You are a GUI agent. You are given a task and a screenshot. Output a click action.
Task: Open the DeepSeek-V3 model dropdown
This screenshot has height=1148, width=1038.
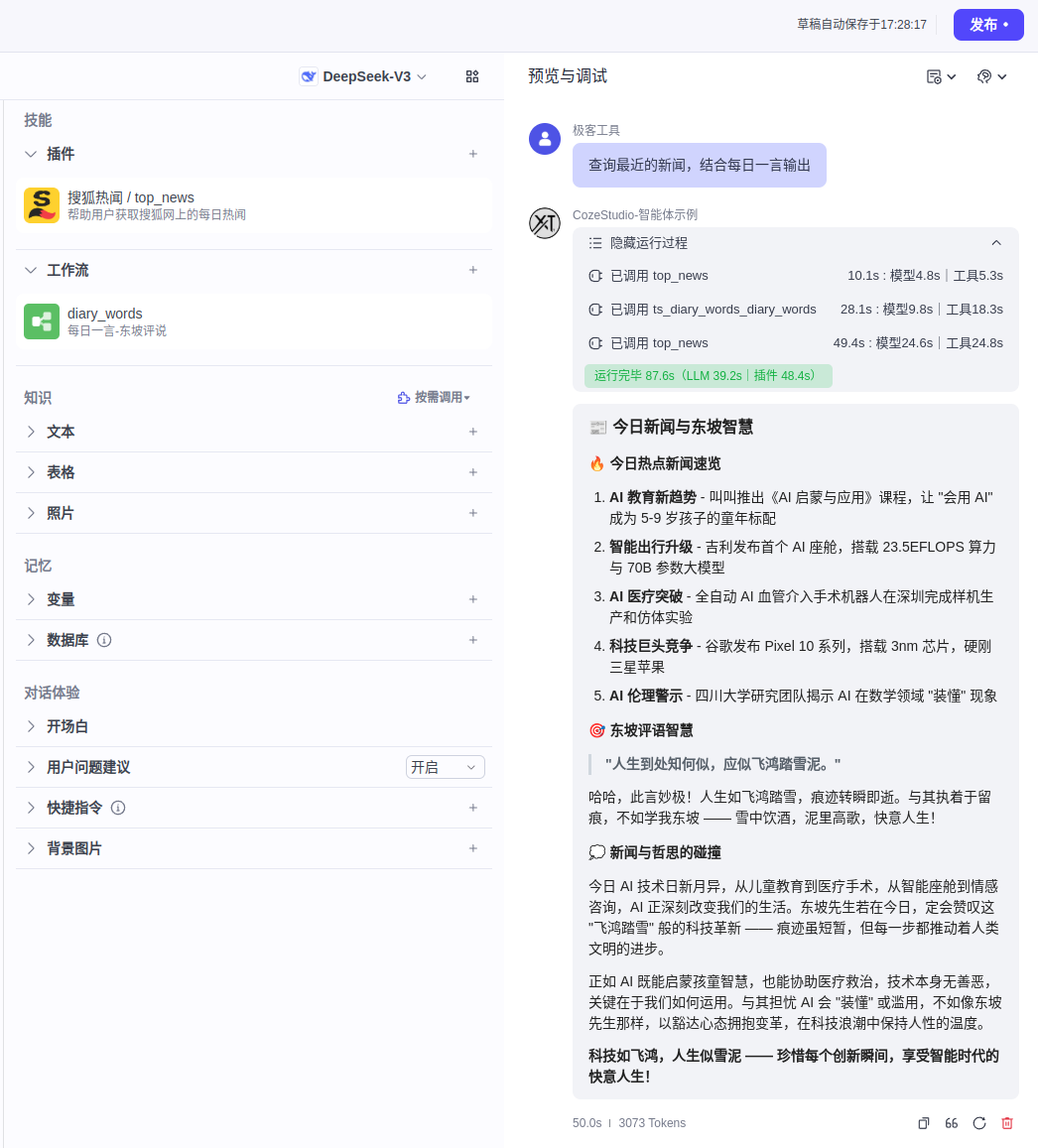pos(364,76)
